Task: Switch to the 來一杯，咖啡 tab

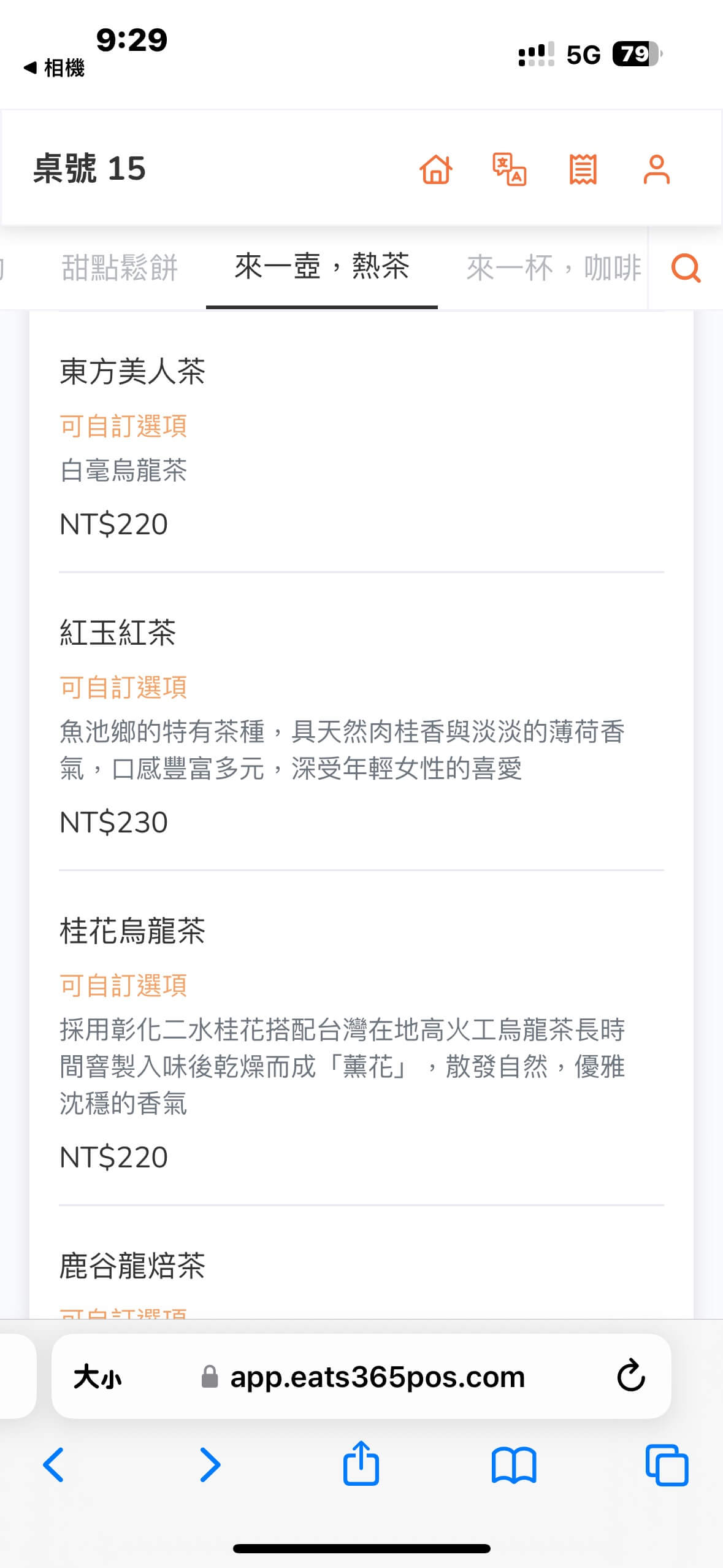Action: 553,268
